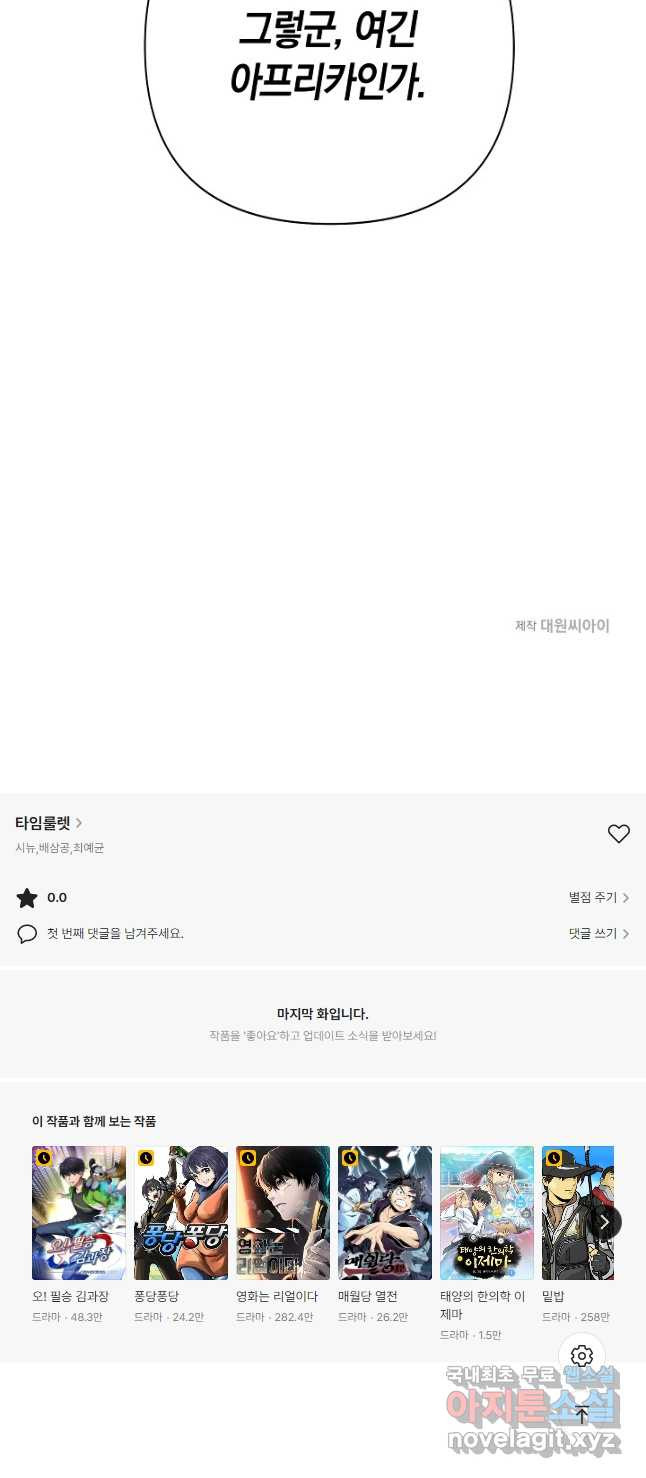The width and height of the screenshot is (646, 1478).
Task: Tap 별점 주기 to rate
Action: tap(598, 898)
